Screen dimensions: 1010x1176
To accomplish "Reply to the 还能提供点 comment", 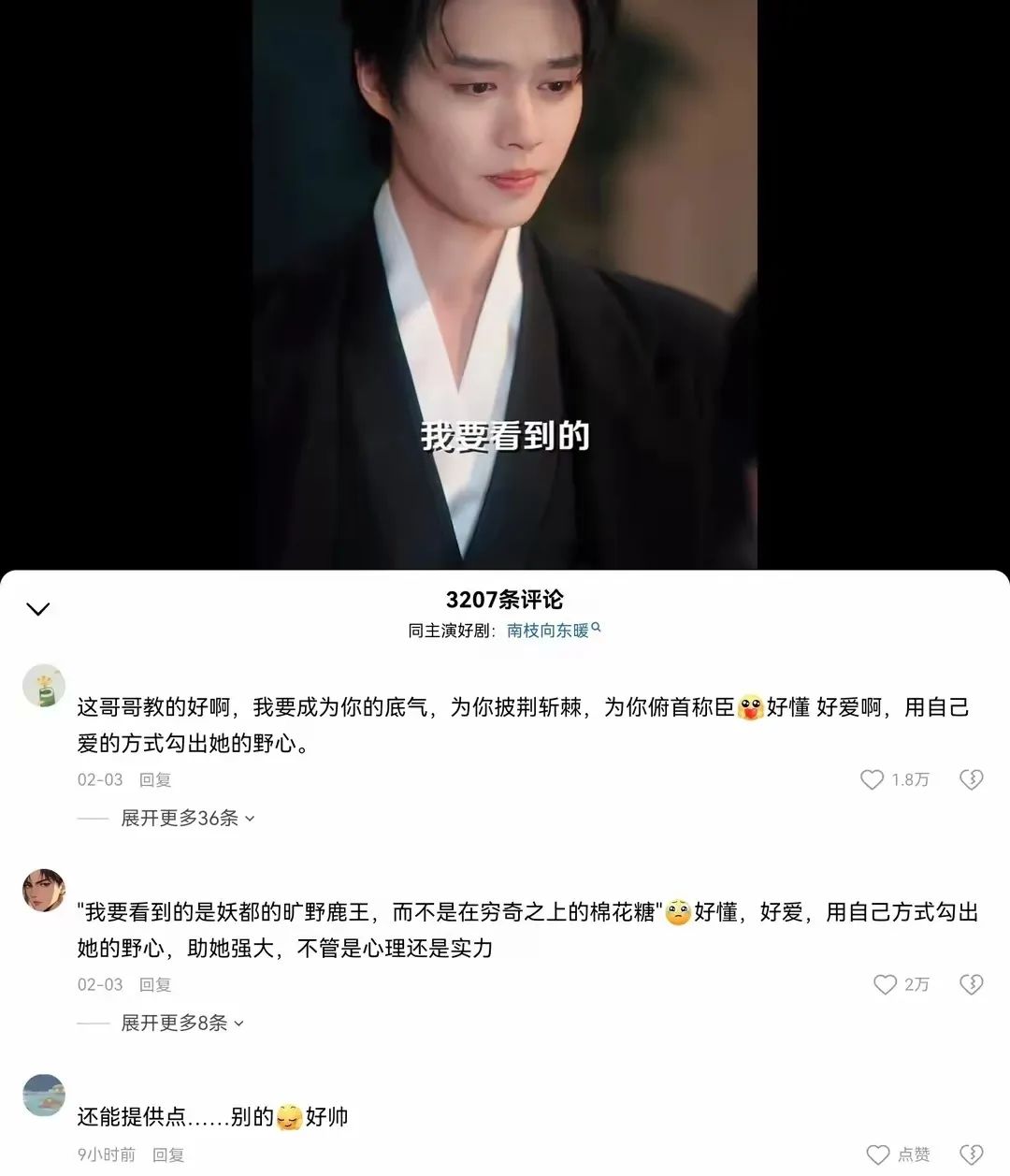I will pos(168,1155).
